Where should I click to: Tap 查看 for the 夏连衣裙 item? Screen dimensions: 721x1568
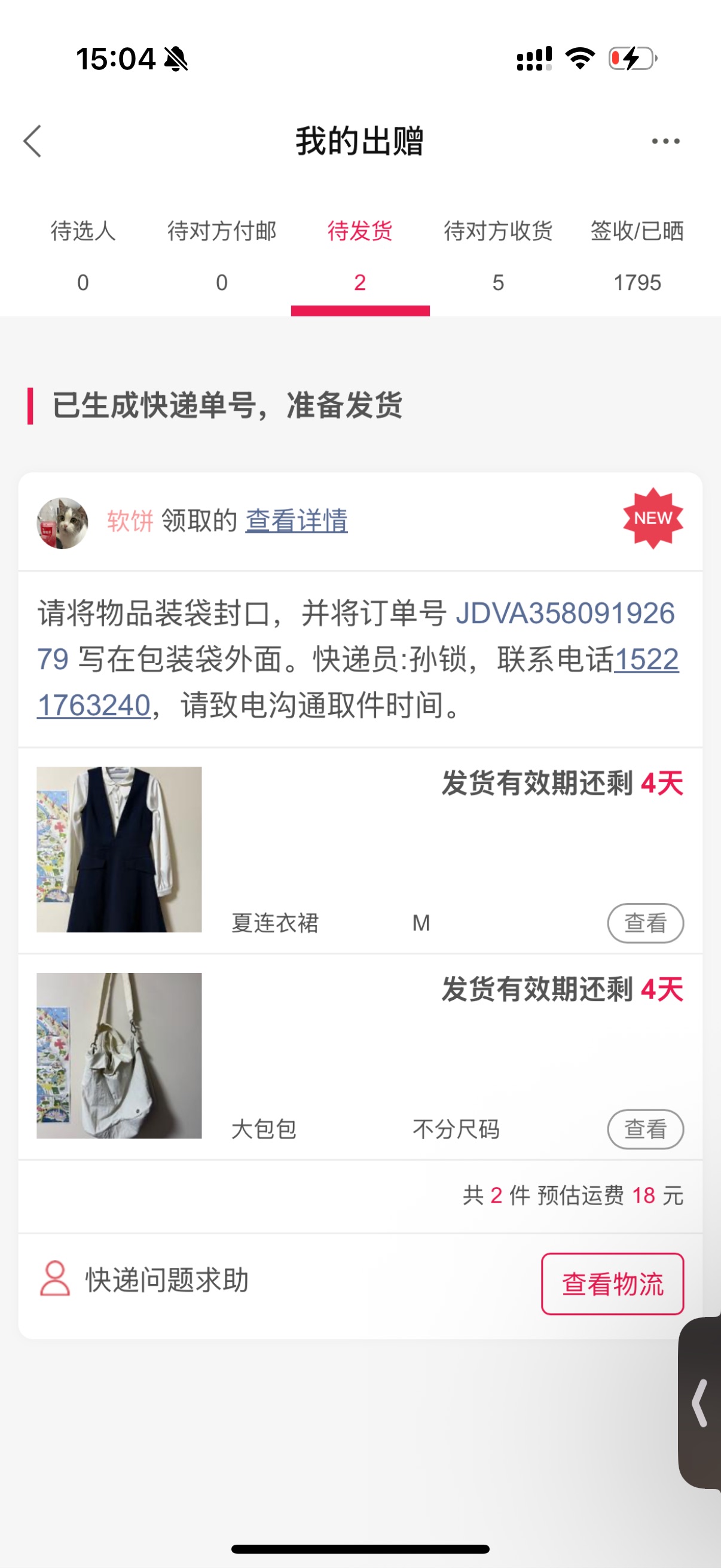pyautogui.click(x=646, y=923)
